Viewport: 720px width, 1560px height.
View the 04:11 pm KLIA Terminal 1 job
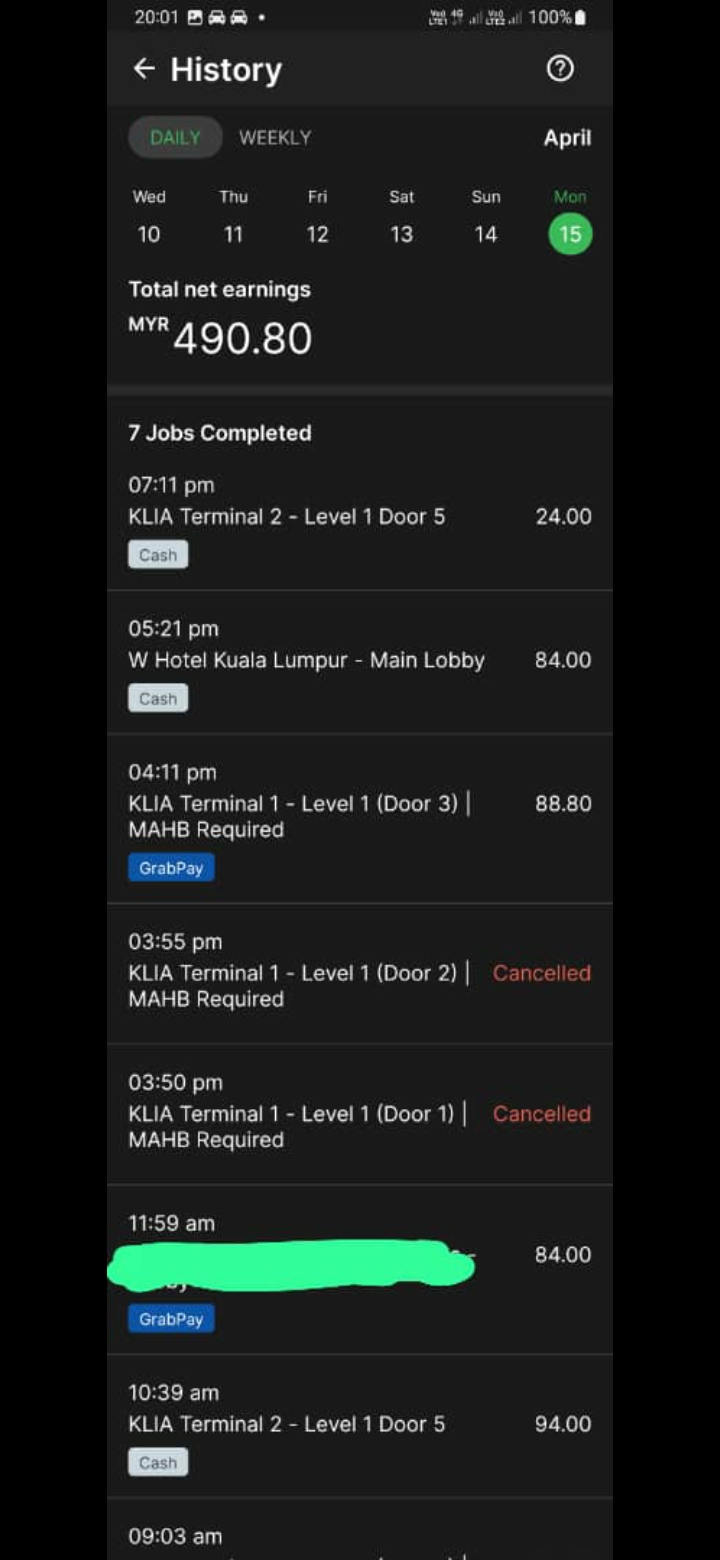point(360,817)
